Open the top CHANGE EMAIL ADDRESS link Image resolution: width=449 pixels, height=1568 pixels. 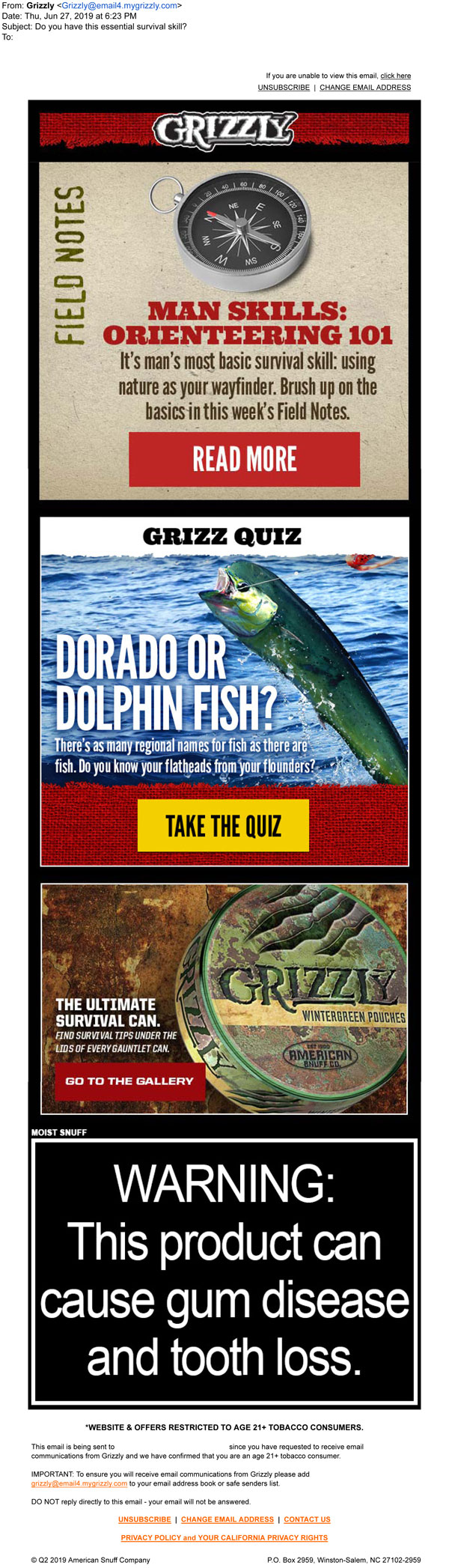point(364,88)
